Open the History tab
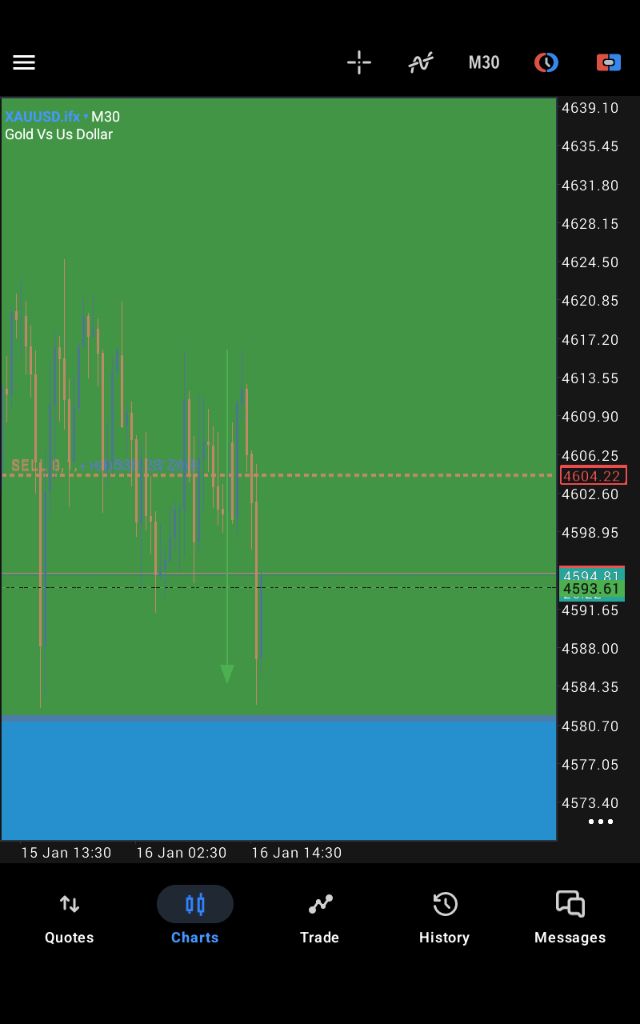 pyautogui.click(x=444, y=918)
